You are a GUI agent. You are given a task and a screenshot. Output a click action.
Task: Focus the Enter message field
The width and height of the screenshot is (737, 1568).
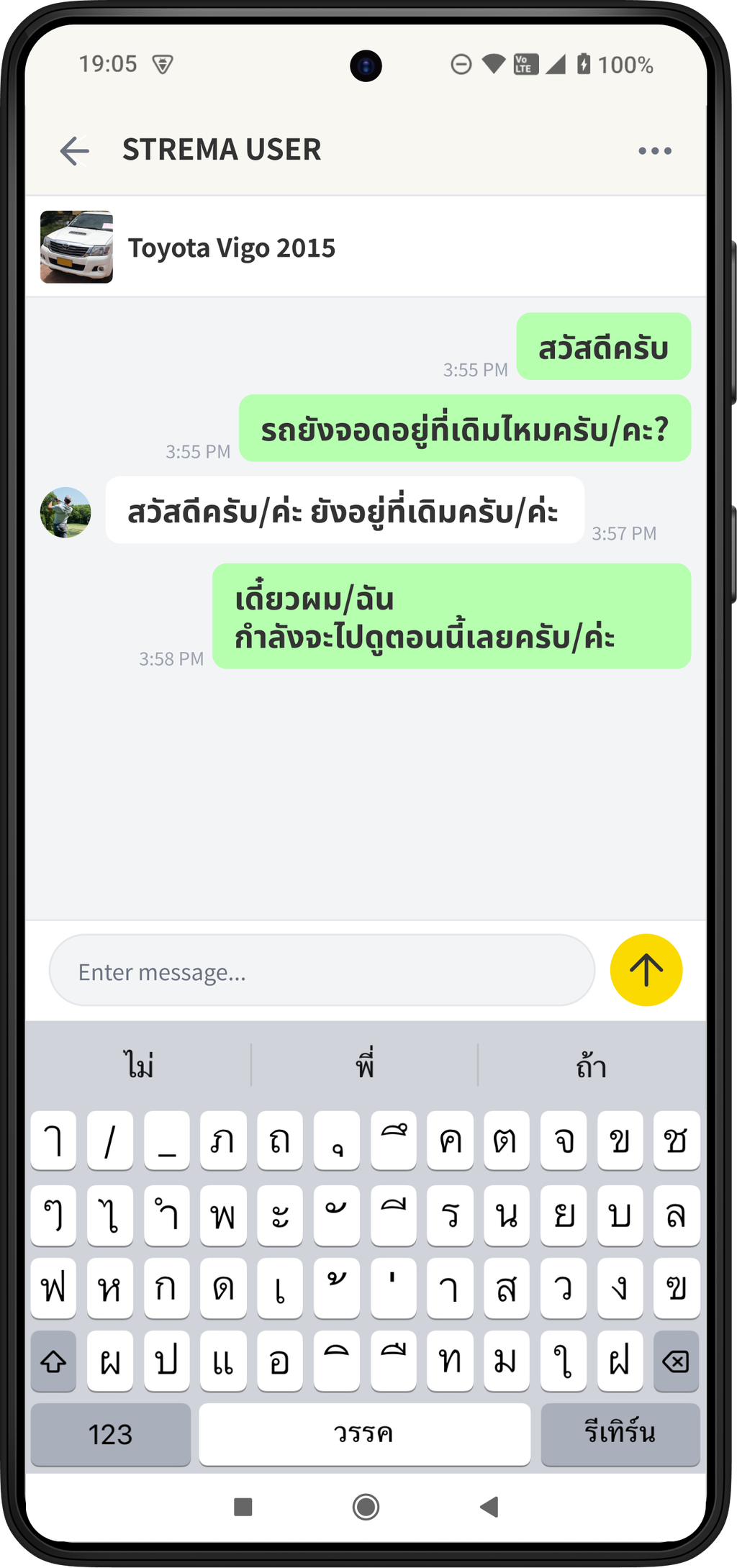(x=322, y=971)
